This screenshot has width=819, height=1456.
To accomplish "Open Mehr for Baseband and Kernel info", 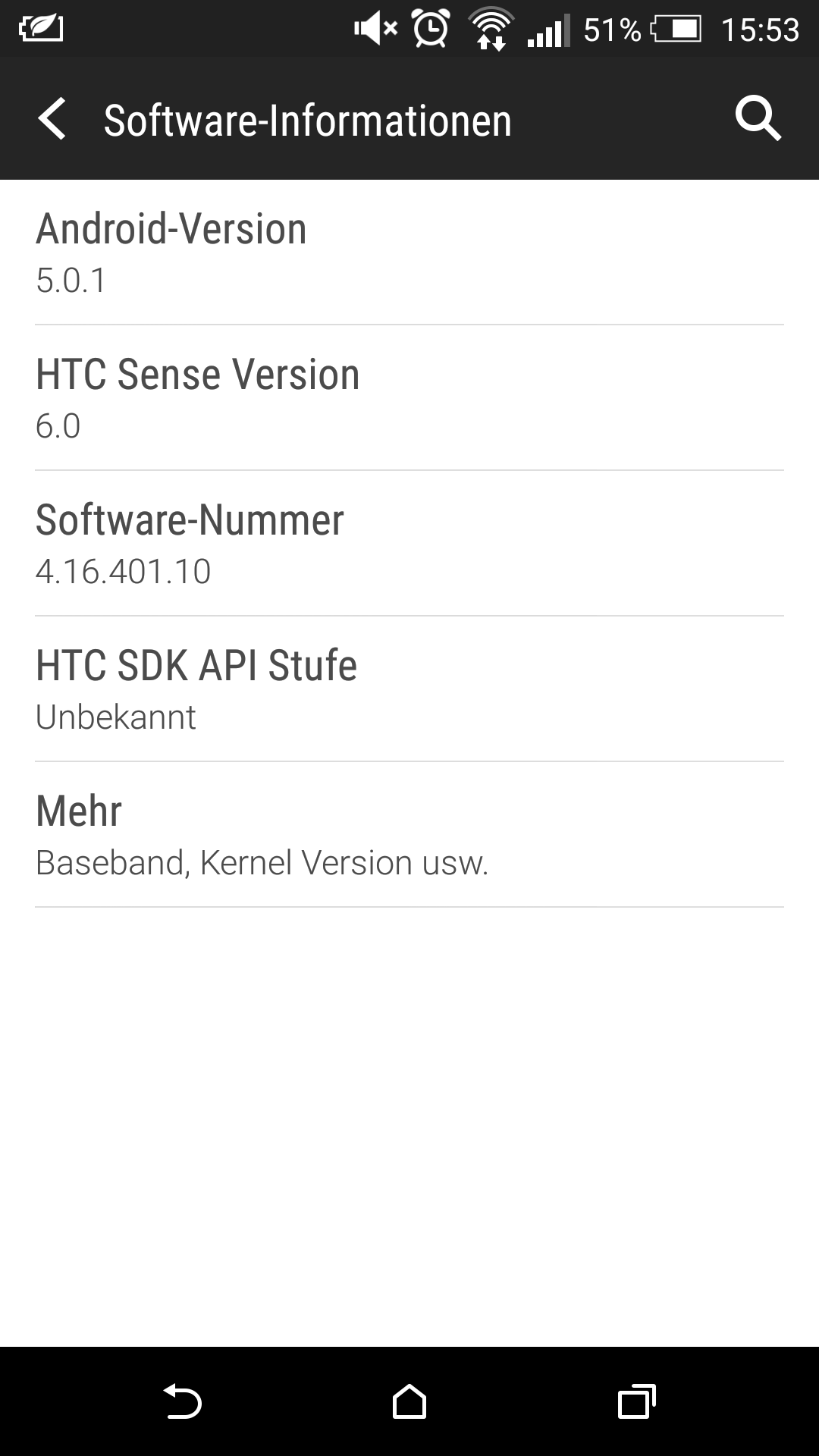I will point(409,835).
